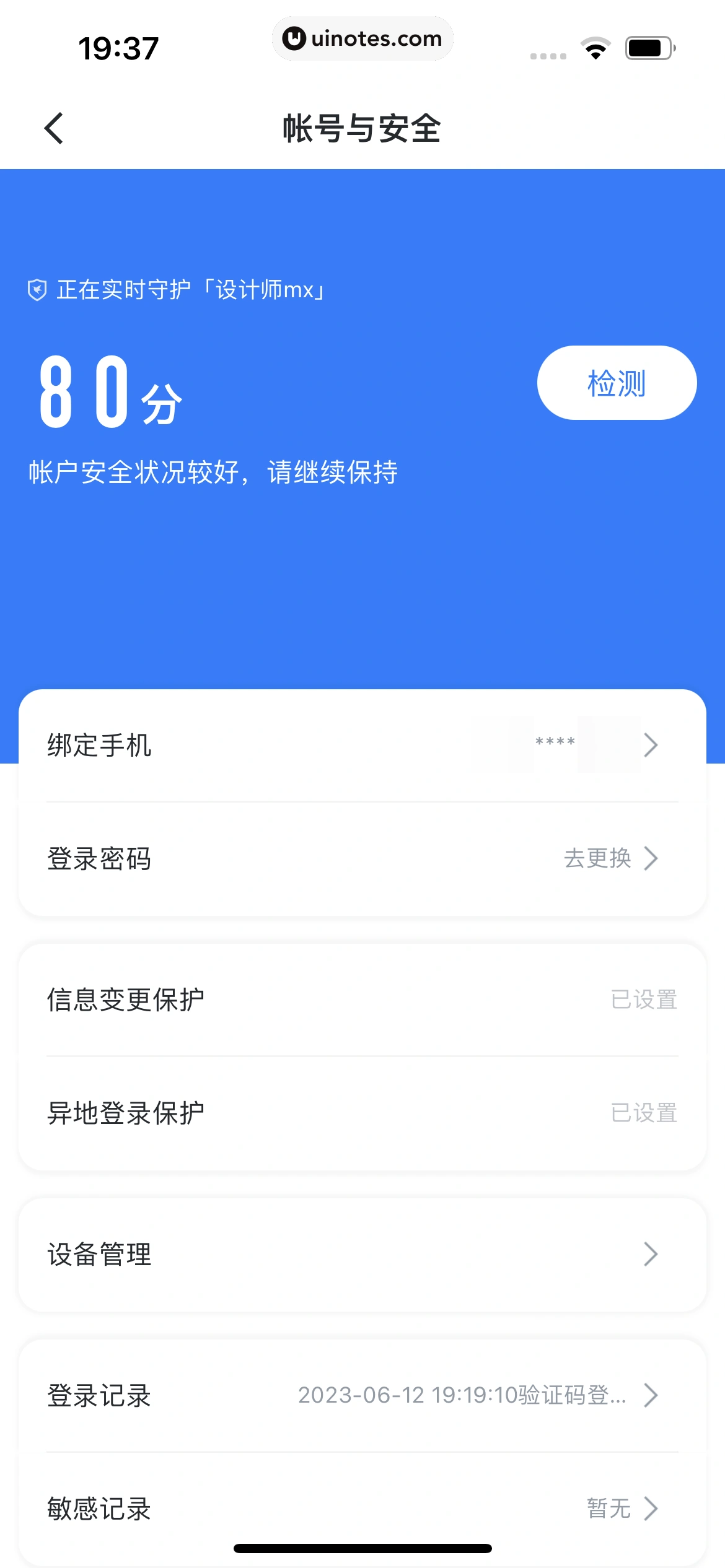Open 异地登录保护 row
725x1568 pixels.
tap(362, 1113)
